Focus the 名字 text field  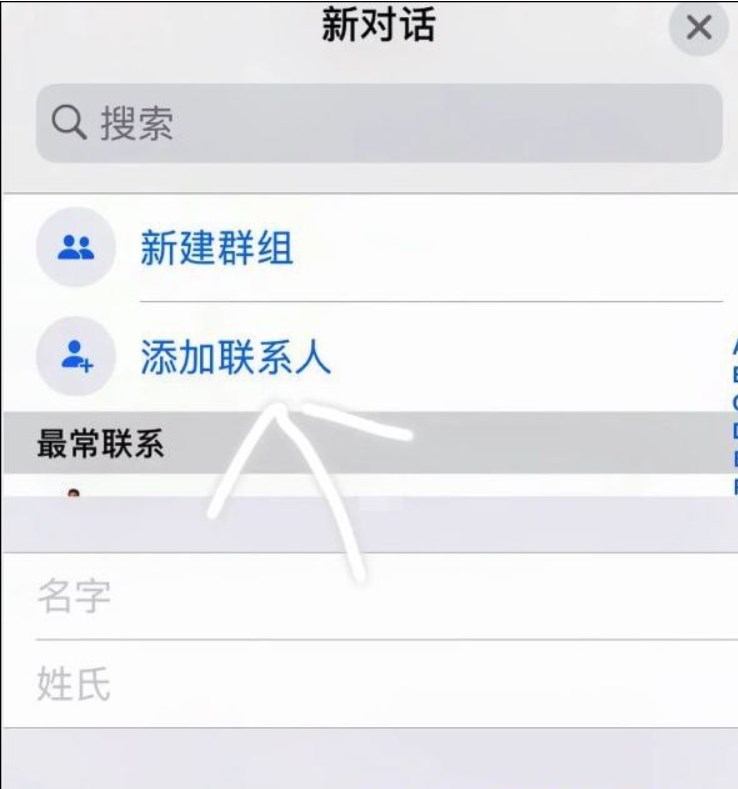click(378, 596)
